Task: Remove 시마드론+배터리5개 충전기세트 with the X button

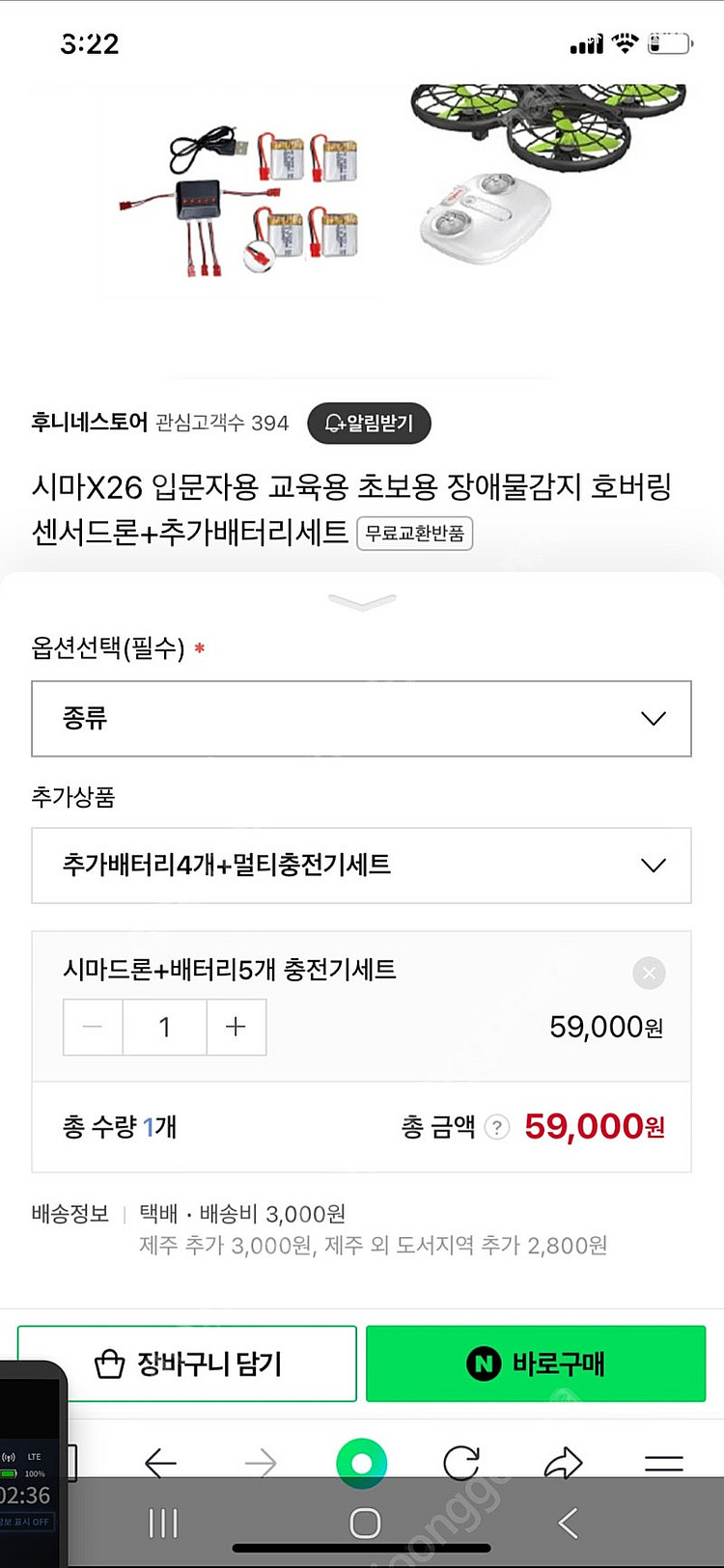Action: (x=649, y=973)
